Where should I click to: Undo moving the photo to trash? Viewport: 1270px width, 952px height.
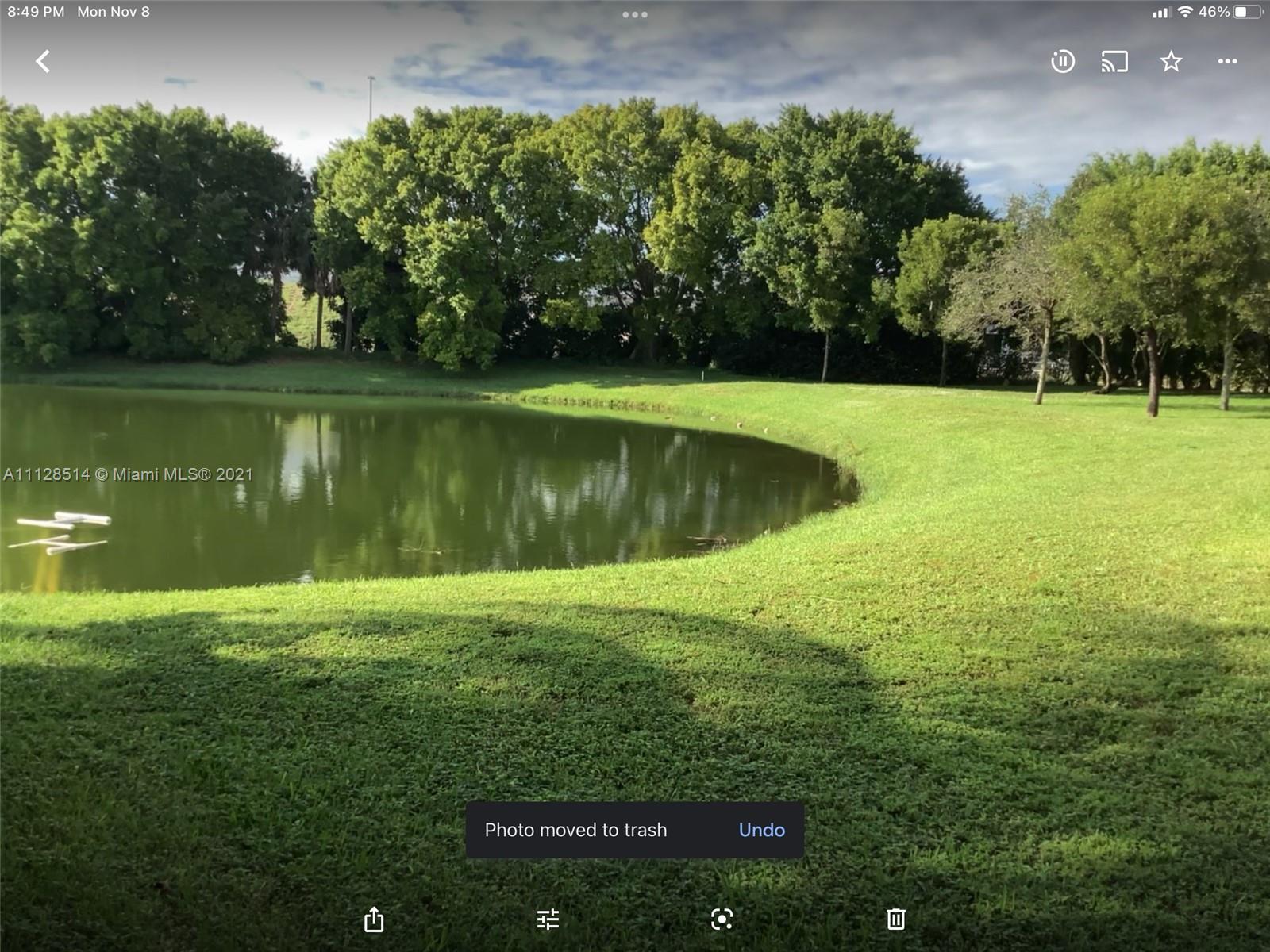tap(761, 830)
